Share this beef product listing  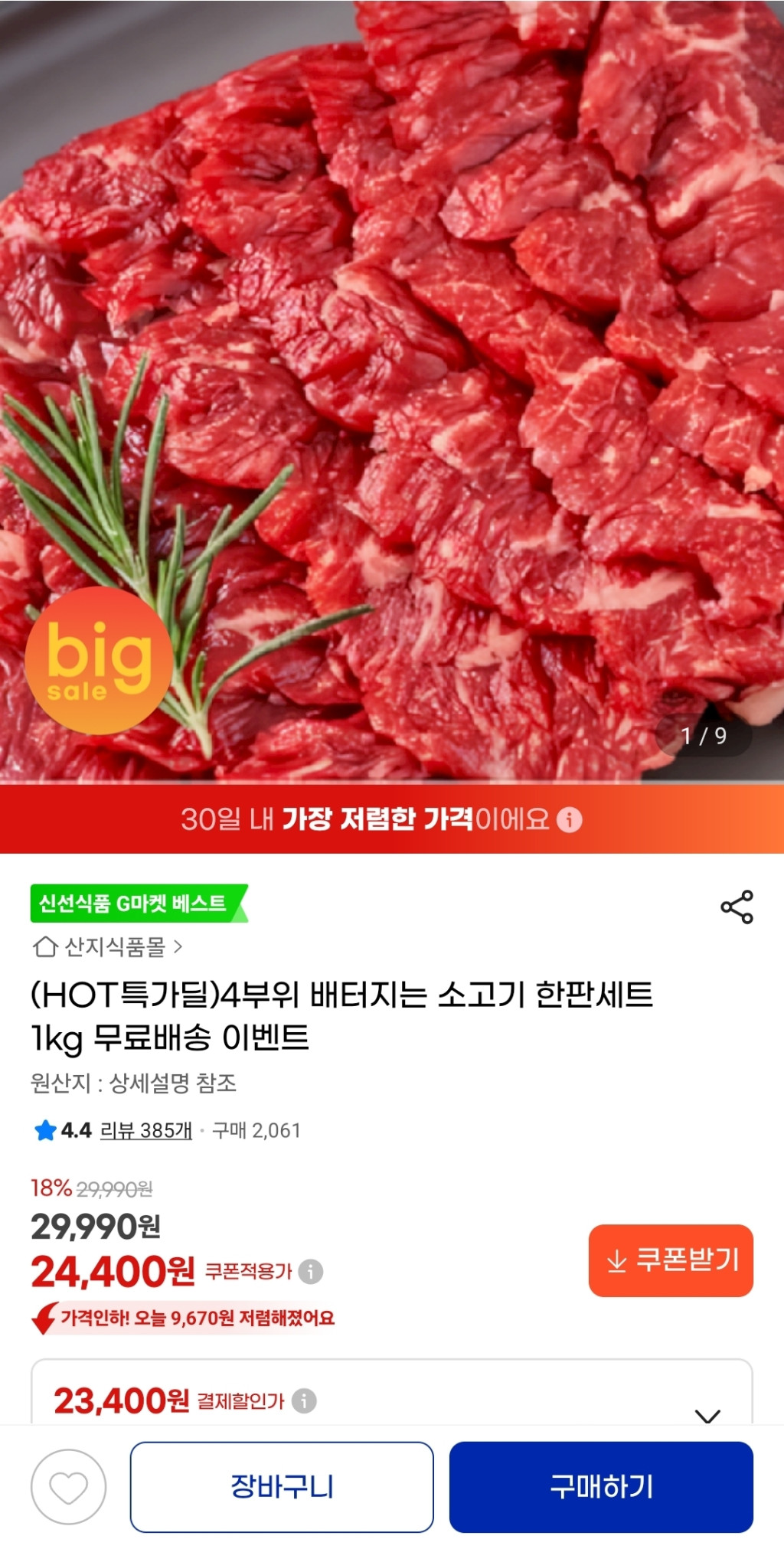737,907
